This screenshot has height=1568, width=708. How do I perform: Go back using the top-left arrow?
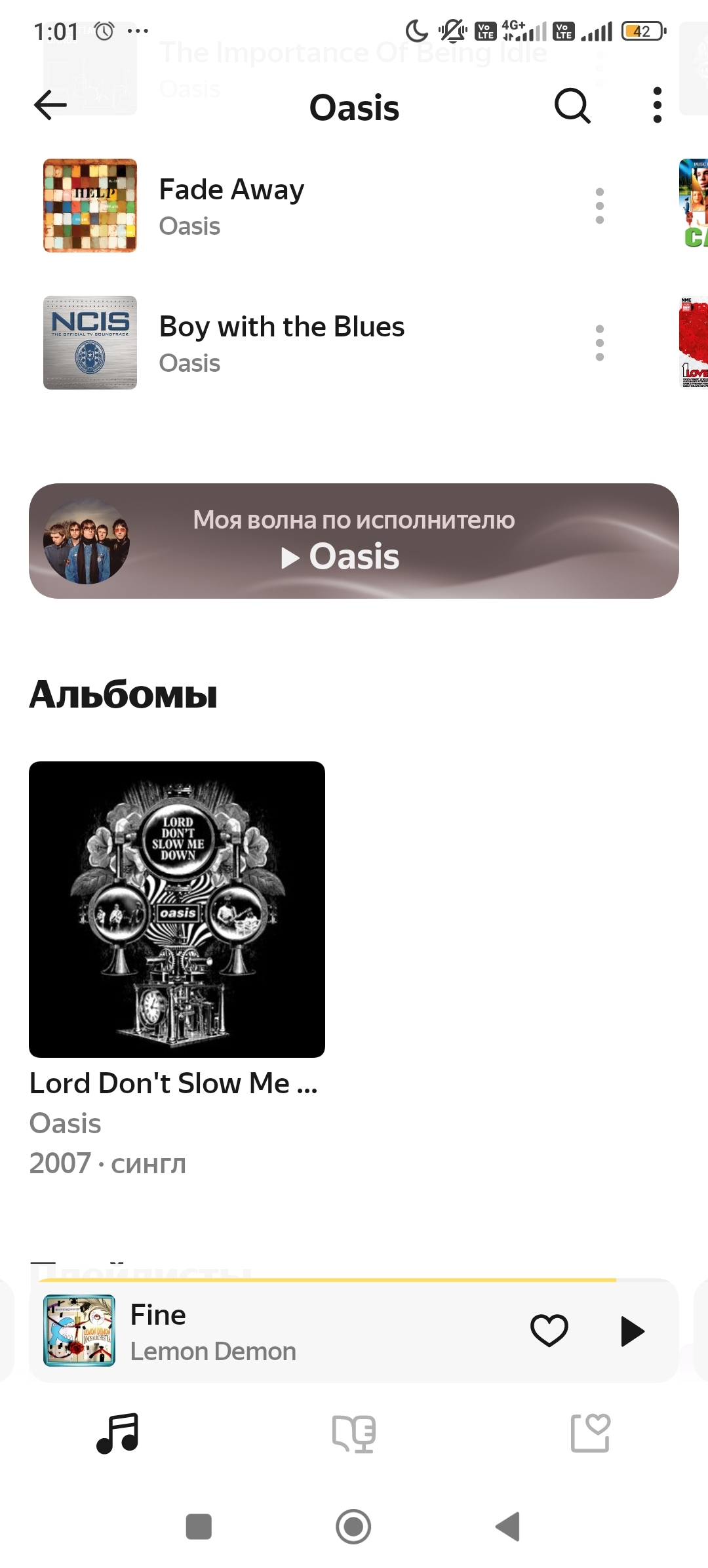coord(50,105)
